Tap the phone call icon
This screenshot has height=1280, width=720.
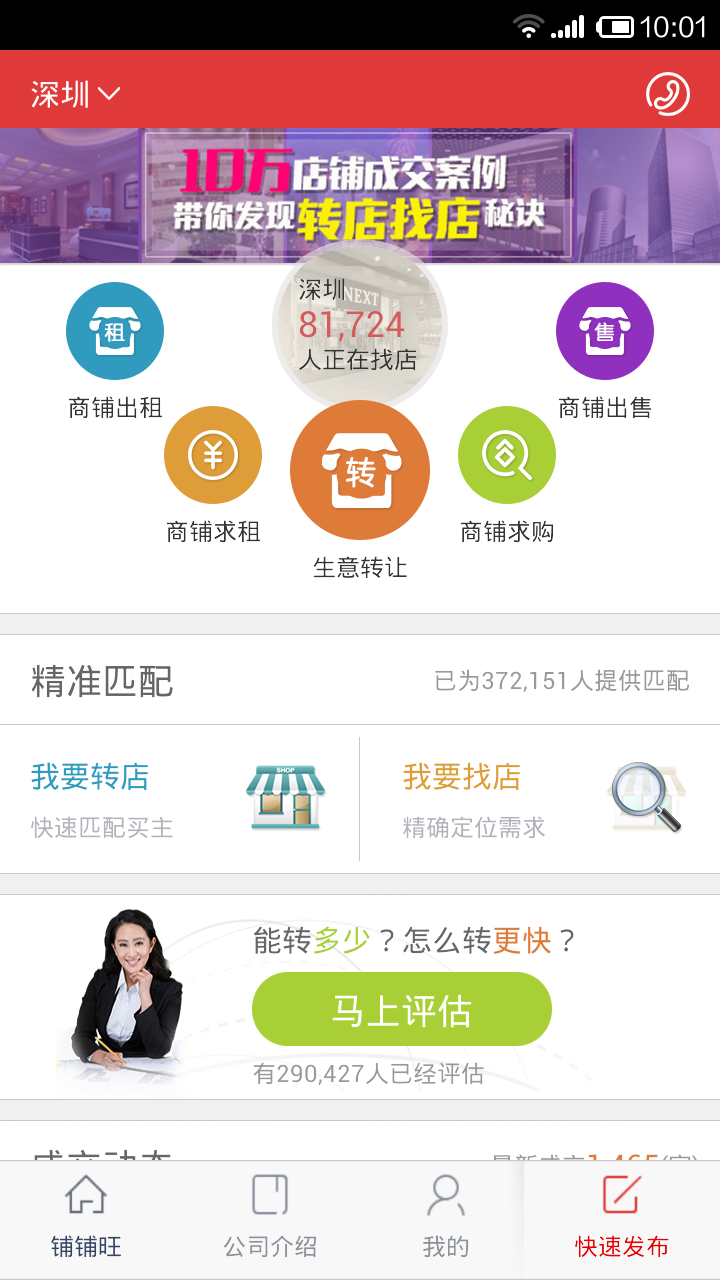668,95
